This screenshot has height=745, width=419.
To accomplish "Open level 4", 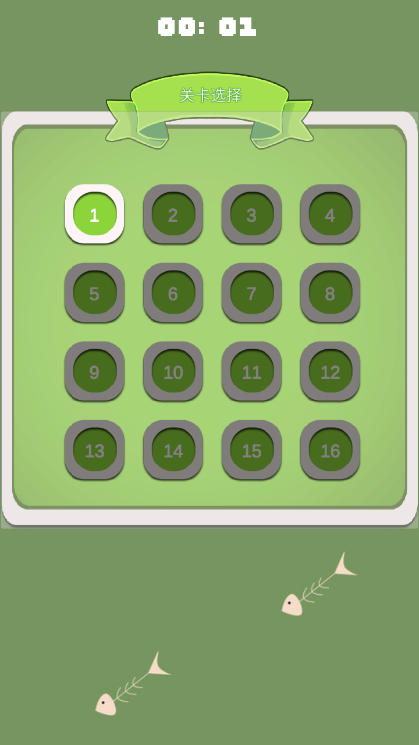I will point(330,214).
